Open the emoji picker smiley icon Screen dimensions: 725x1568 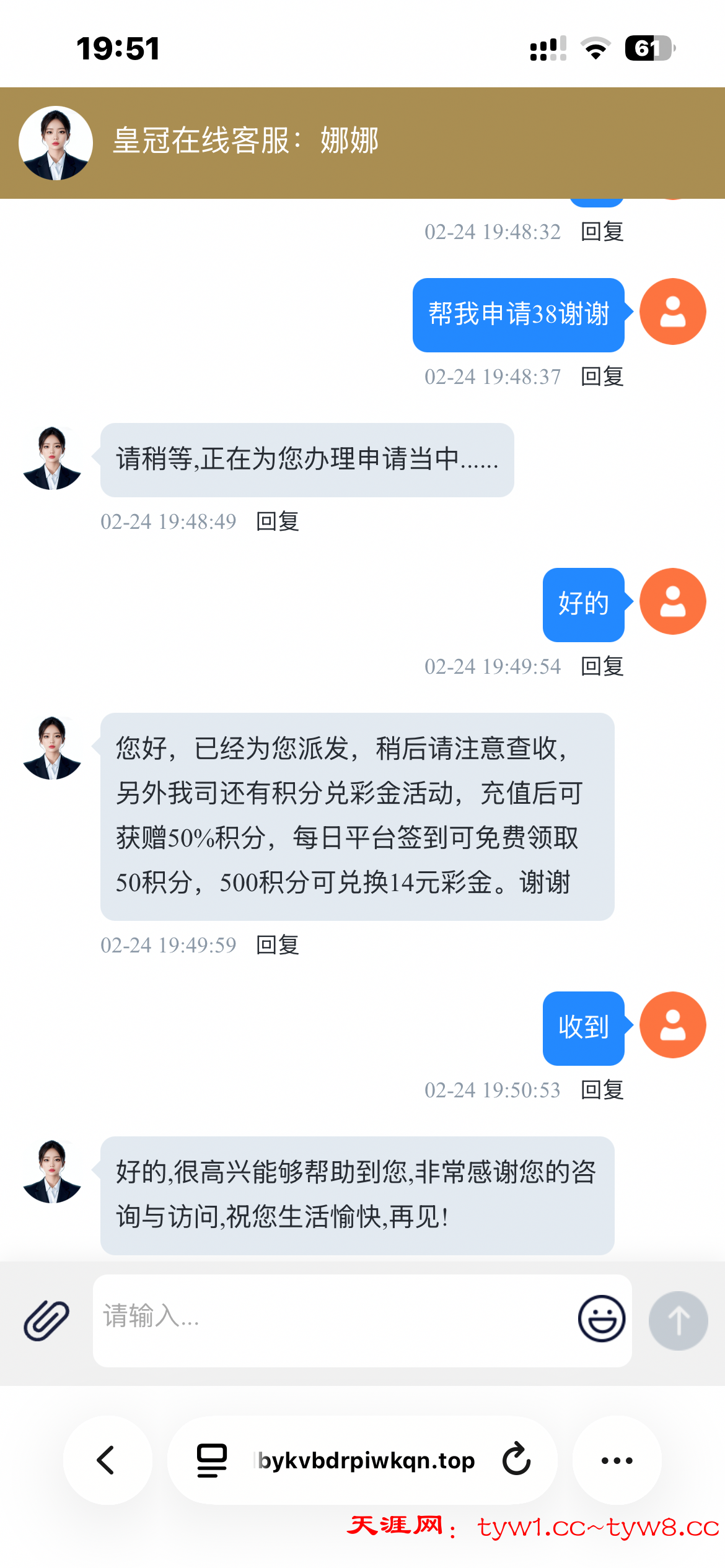[601, 1319]
